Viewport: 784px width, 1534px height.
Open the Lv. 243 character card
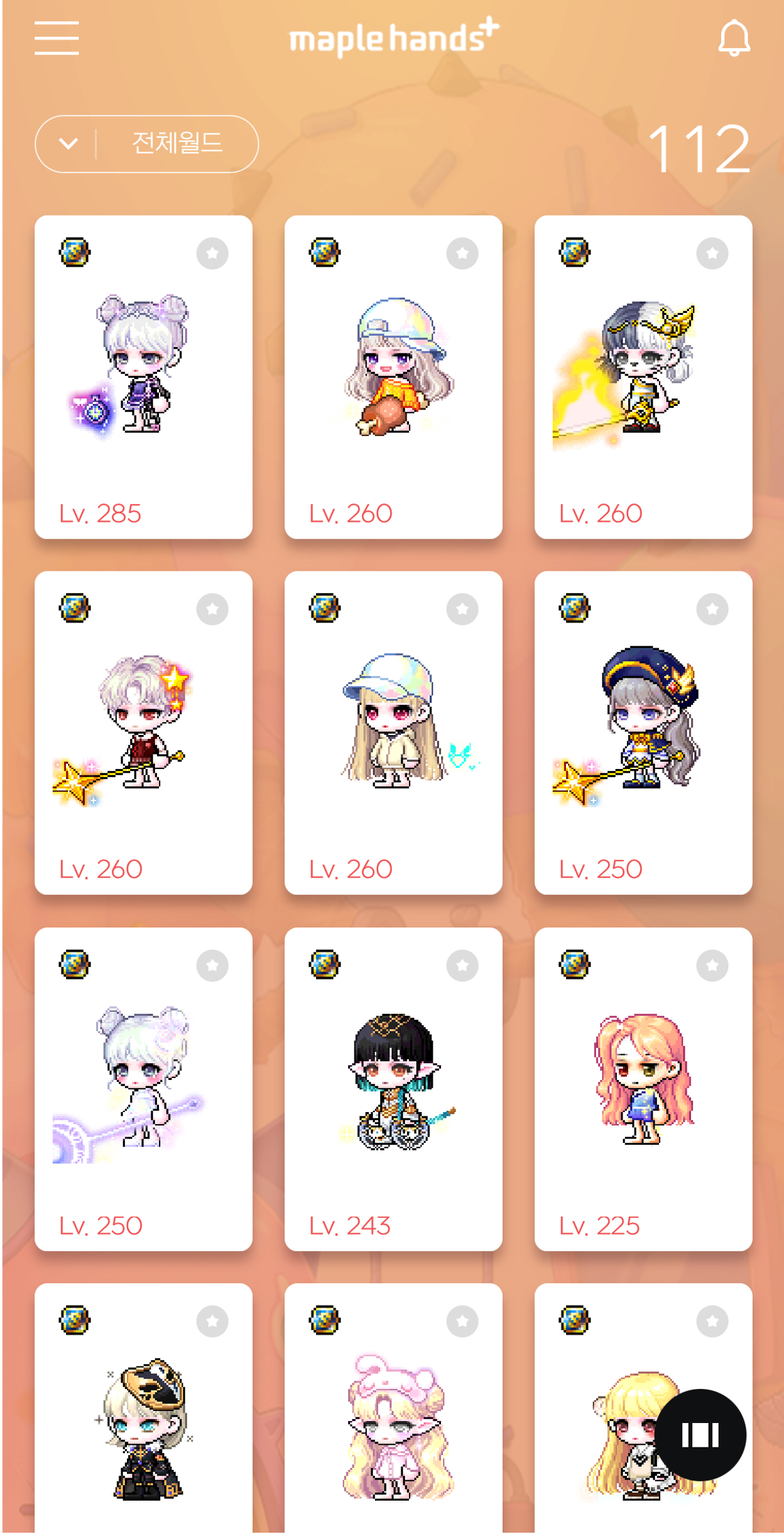tap(394, 1089)
